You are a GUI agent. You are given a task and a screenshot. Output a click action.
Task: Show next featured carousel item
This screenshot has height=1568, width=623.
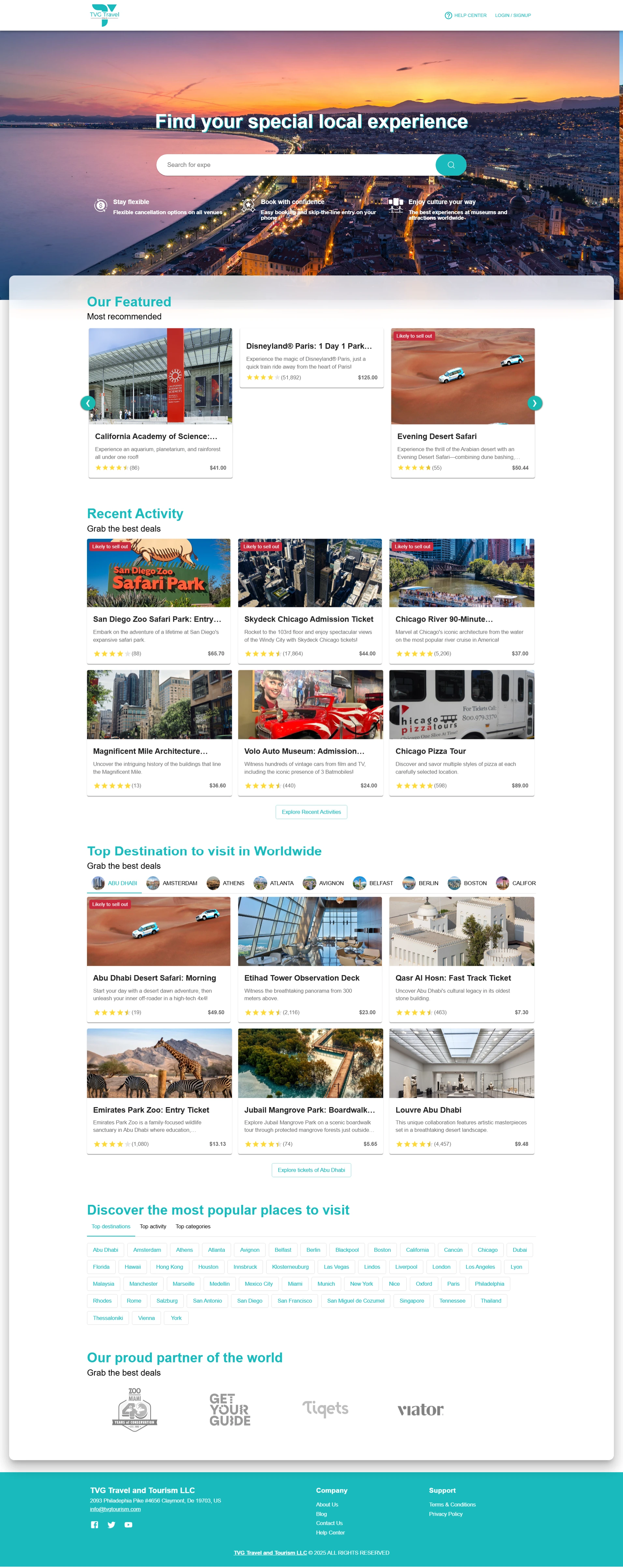click(x=534, y=403)
